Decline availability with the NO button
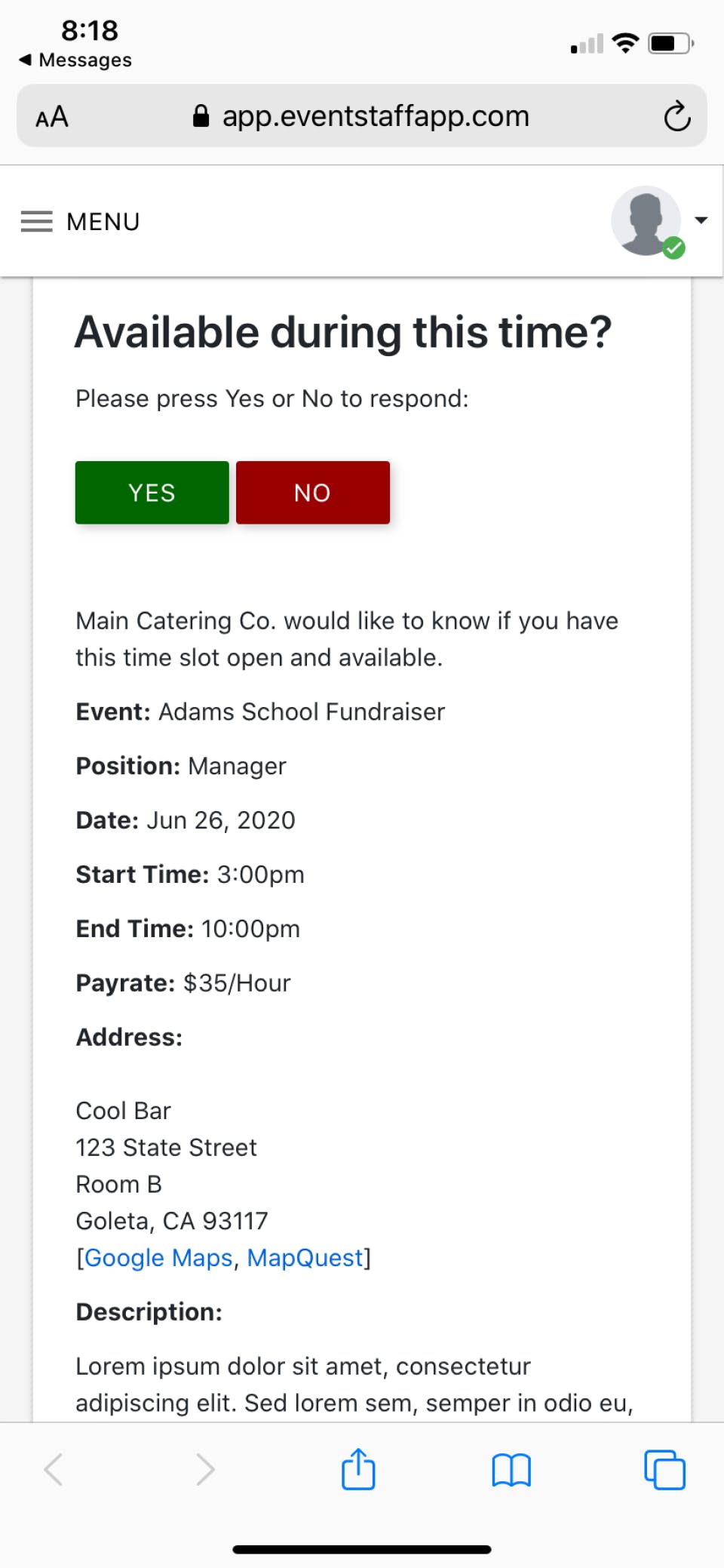The image size is (724, 1568). 312,493
